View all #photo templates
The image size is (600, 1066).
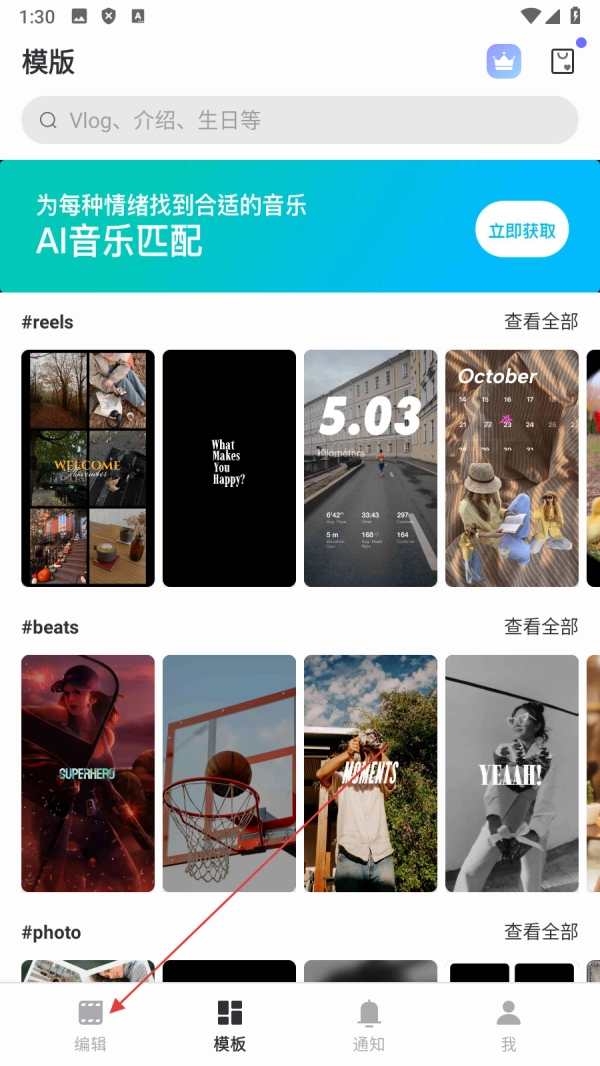click(x=541, y=932)
